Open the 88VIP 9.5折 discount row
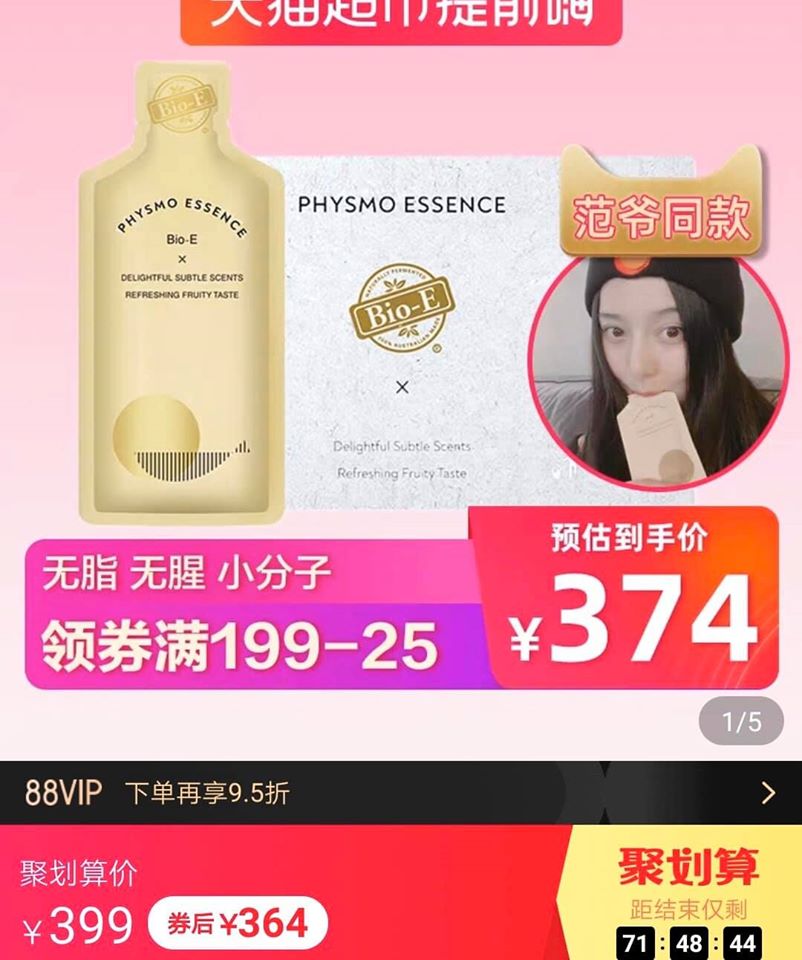This screenshot has width=802, height=960. pyautogui.click(x=400, y=793)
